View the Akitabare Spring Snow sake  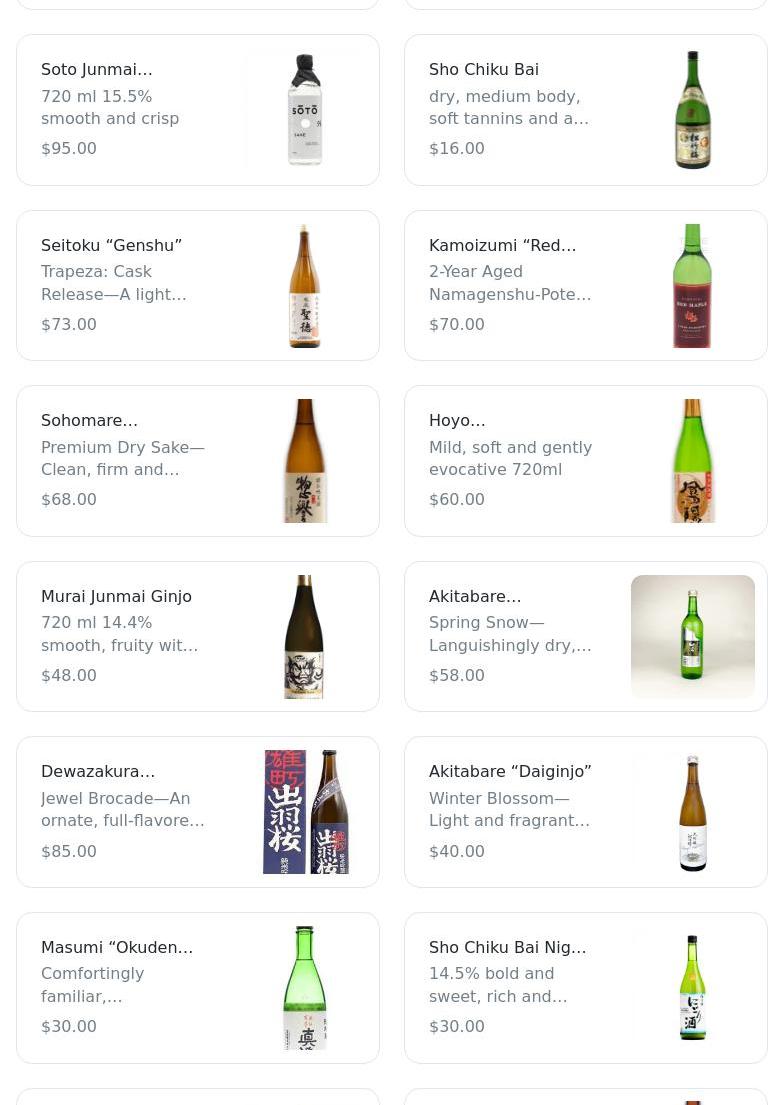tap(585, 636)
